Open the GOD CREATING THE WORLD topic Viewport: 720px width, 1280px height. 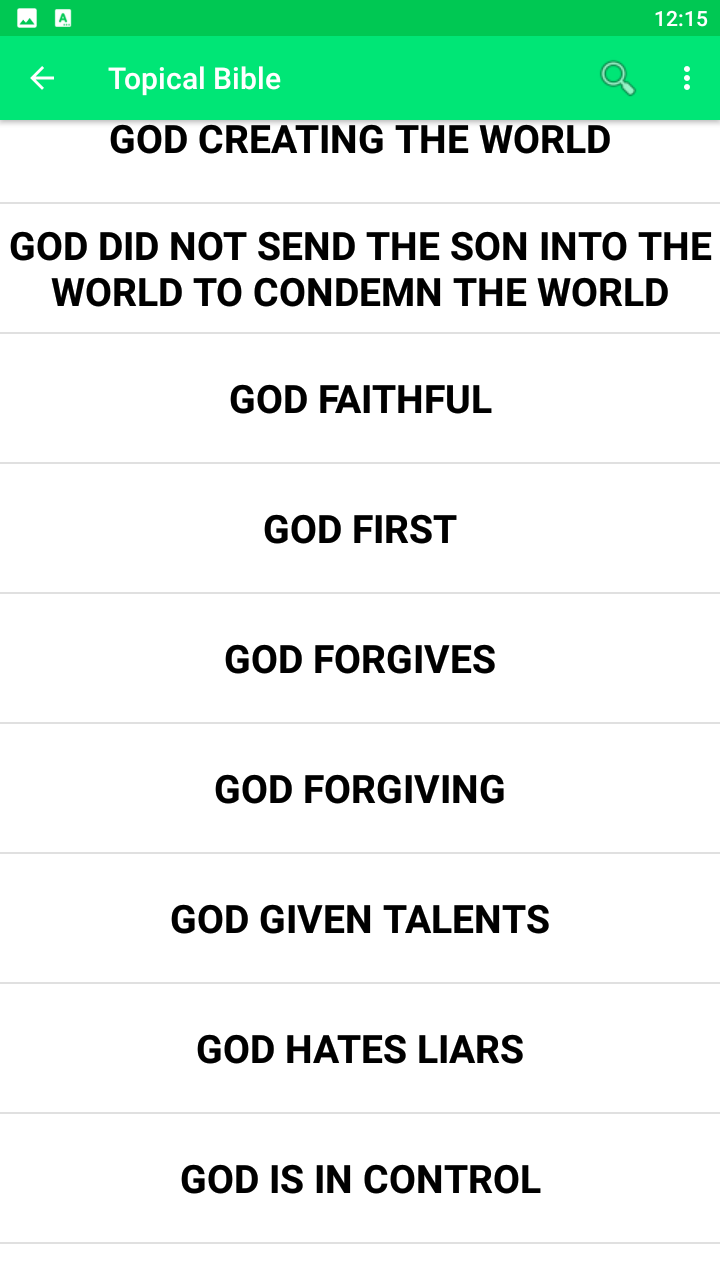360,140
